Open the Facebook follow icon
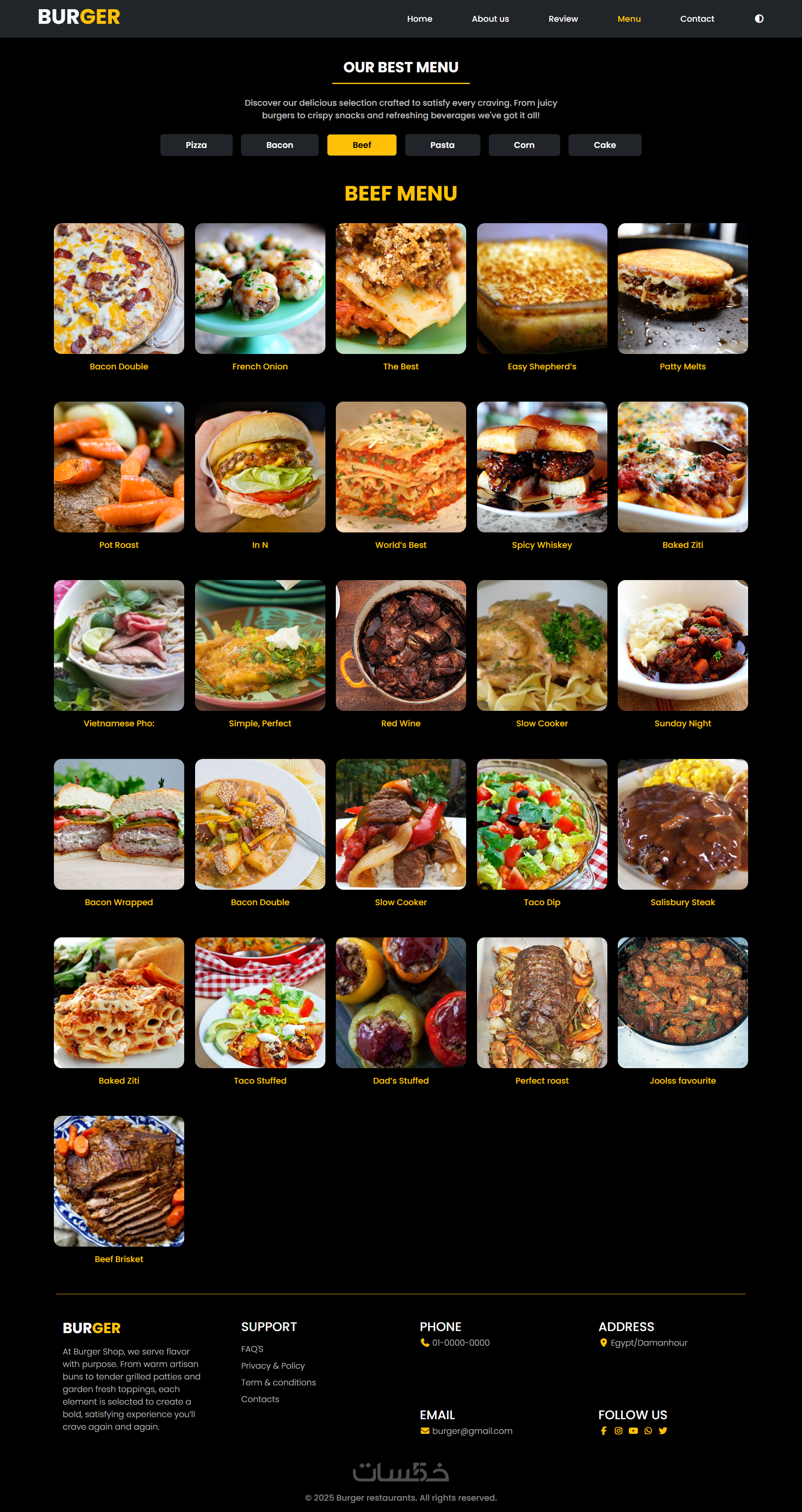This screenshot has width=802, height=1512. pos(603,1431)
